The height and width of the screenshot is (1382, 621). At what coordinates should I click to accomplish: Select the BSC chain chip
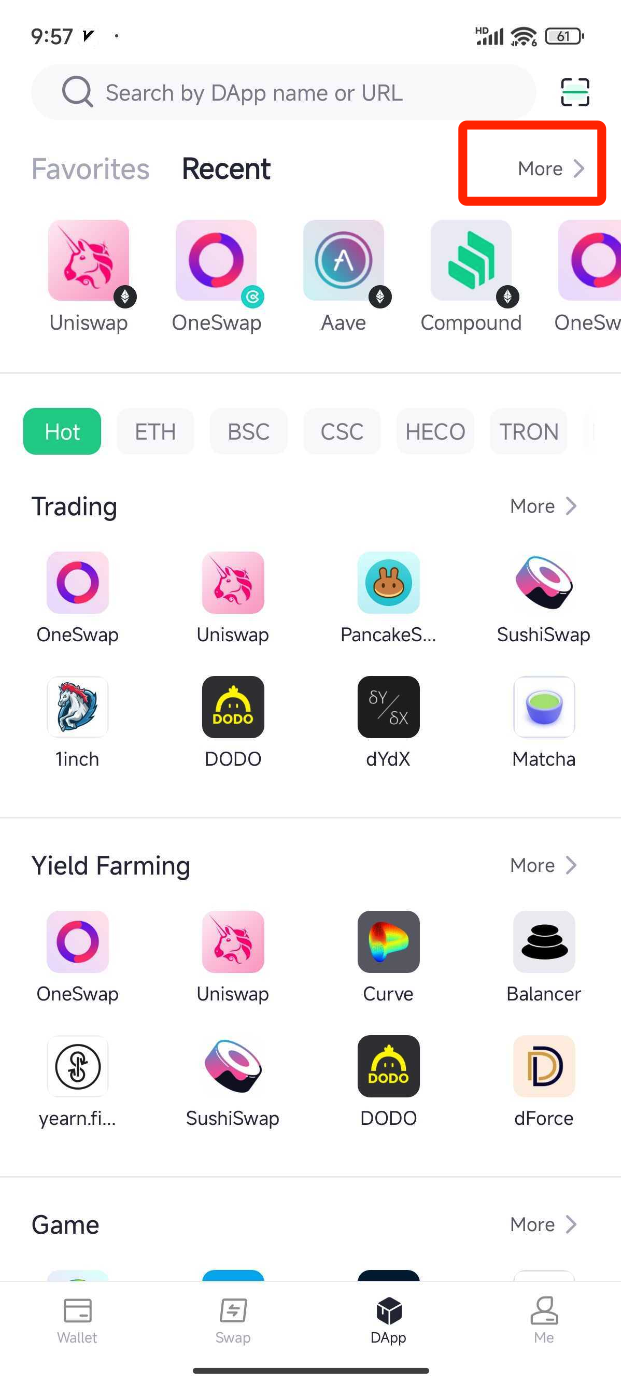pos(248,431)
